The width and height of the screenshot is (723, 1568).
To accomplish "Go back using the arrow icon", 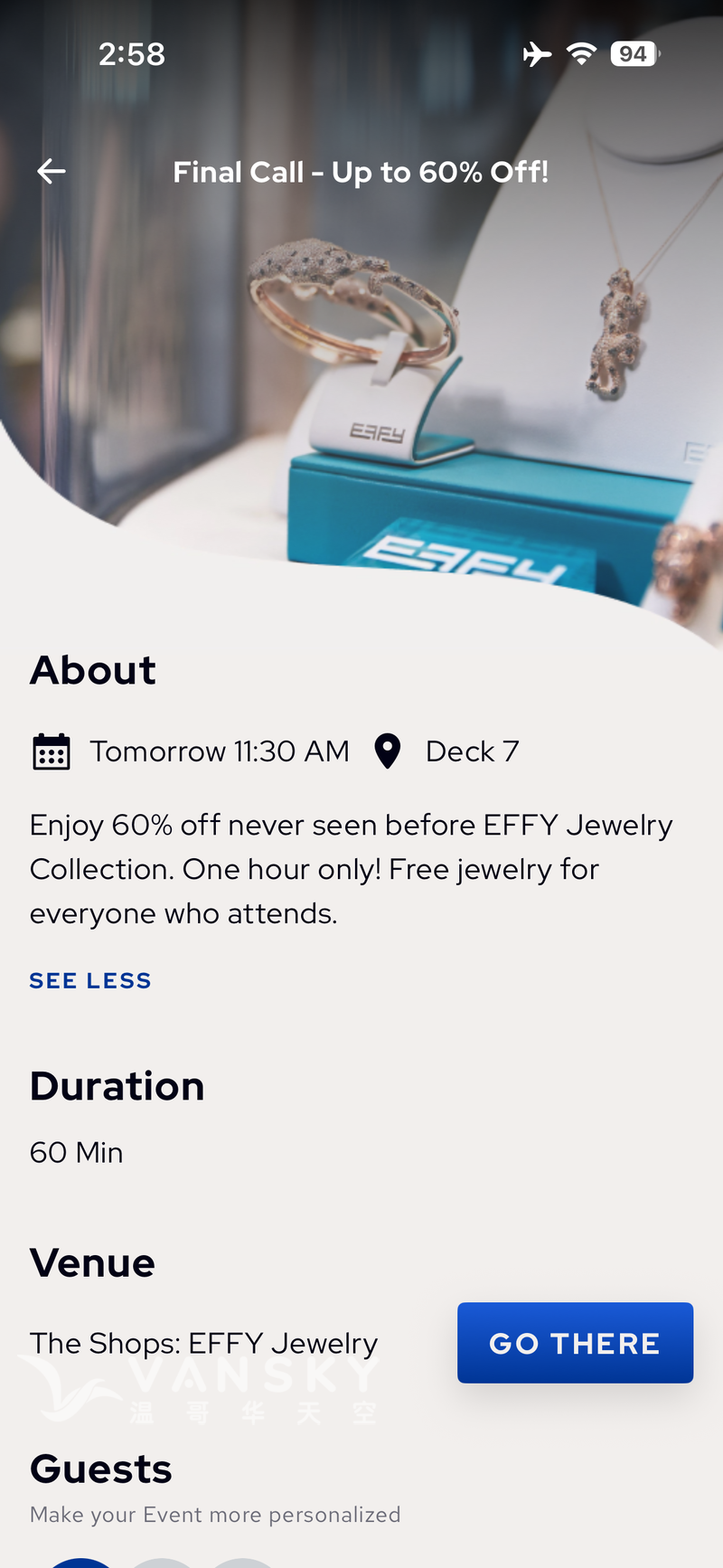I will (x=52, y=171).
